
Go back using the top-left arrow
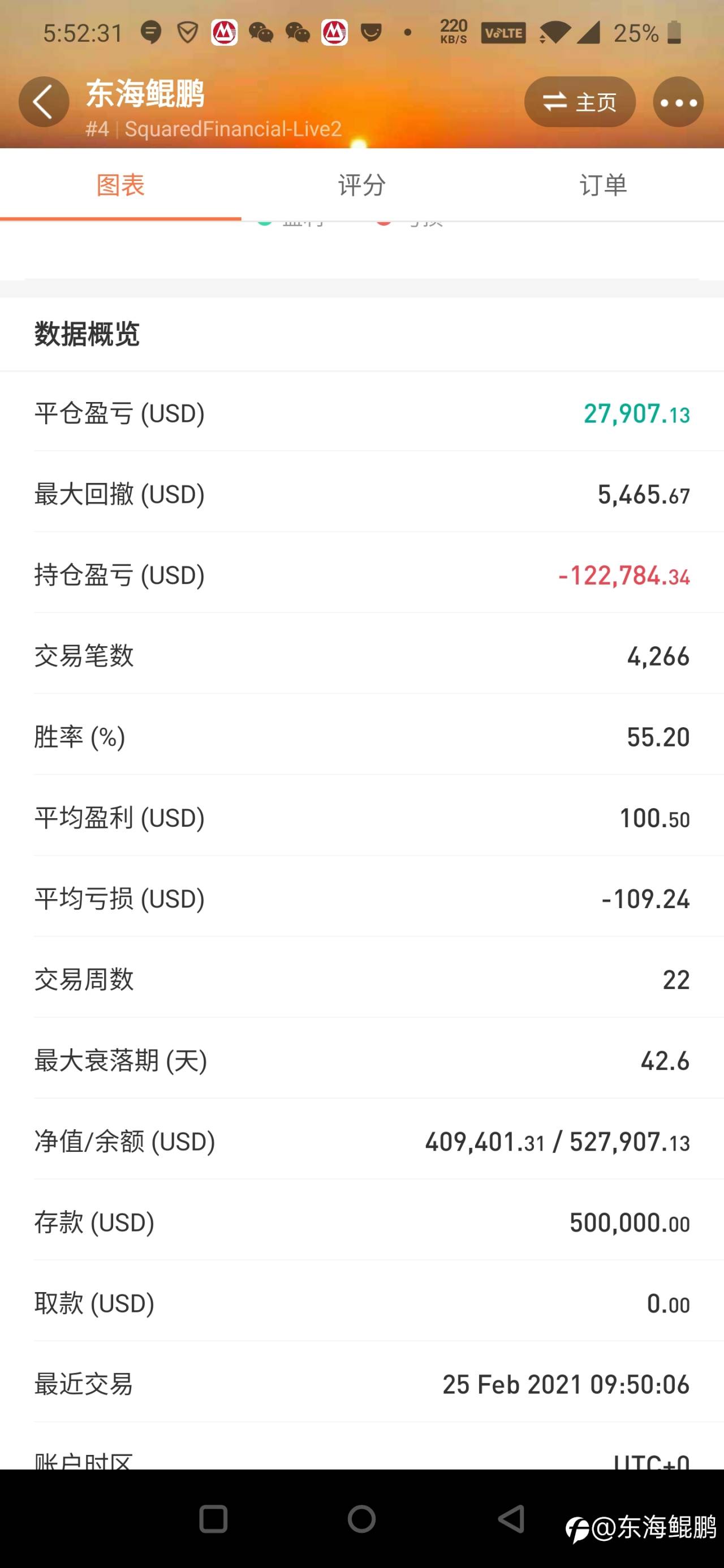click(44, 102)
